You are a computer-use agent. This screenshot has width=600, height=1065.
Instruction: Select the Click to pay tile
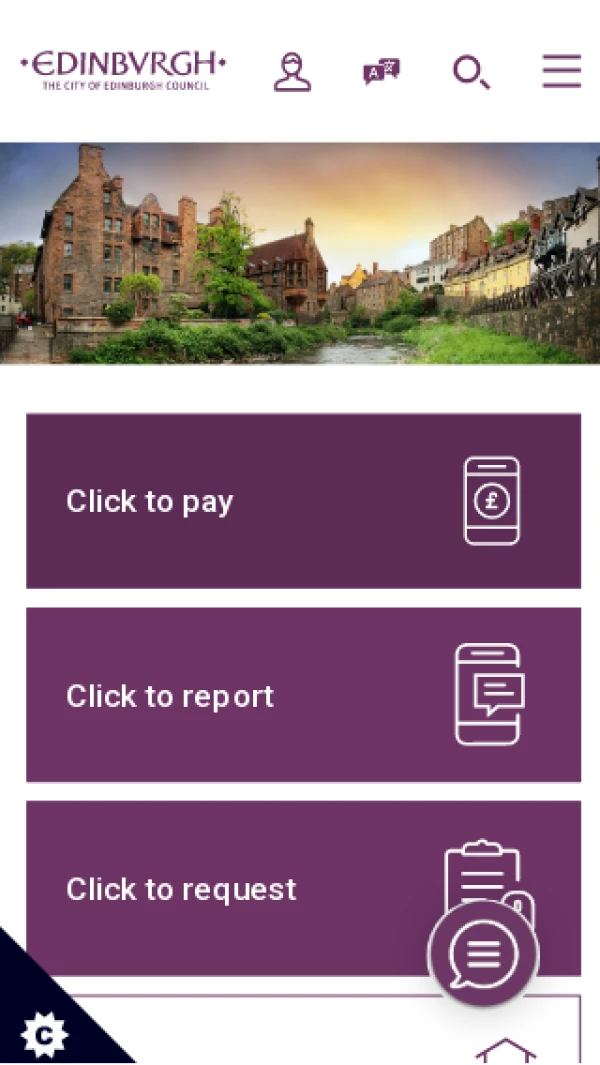303,501
